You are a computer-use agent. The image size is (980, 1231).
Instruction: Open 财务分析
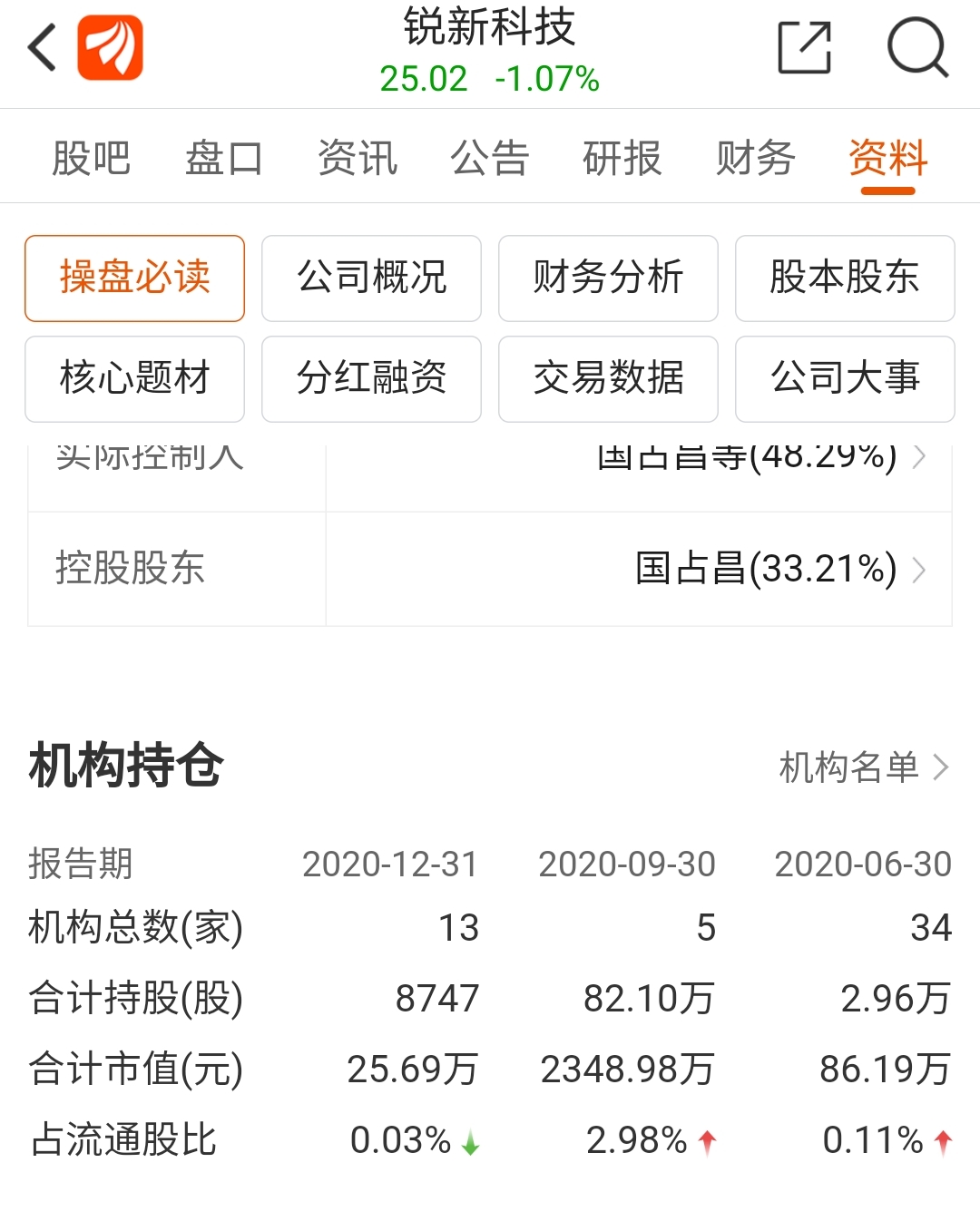[608, 278]
